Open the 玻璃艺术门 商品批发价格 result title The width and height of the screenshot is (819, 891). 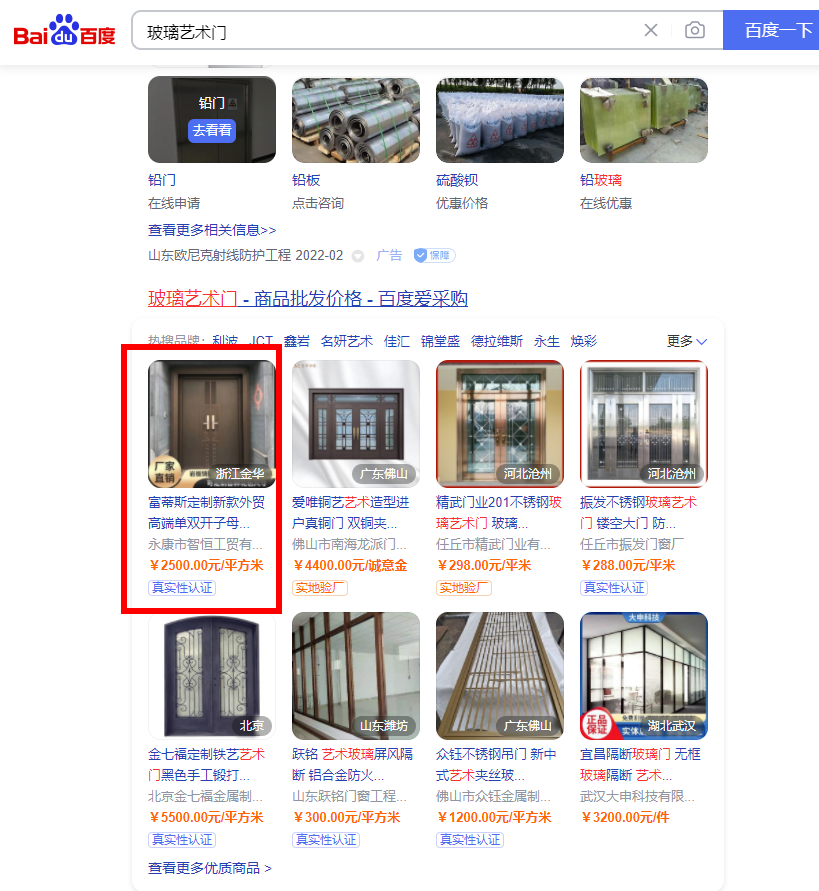pyautogui.click(x=308, y=299)
